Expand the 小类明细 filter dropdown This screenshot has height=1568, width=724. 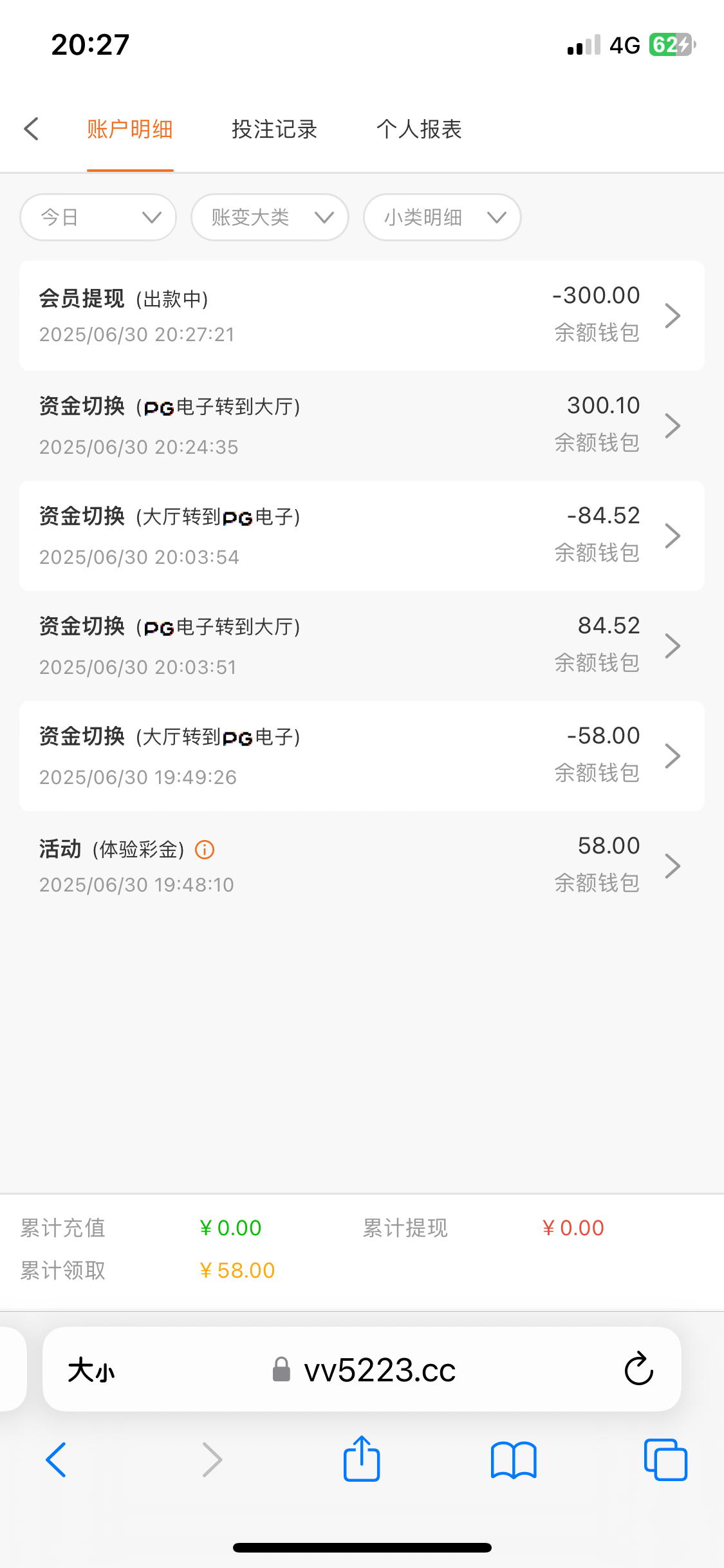(x=442, y=218)
